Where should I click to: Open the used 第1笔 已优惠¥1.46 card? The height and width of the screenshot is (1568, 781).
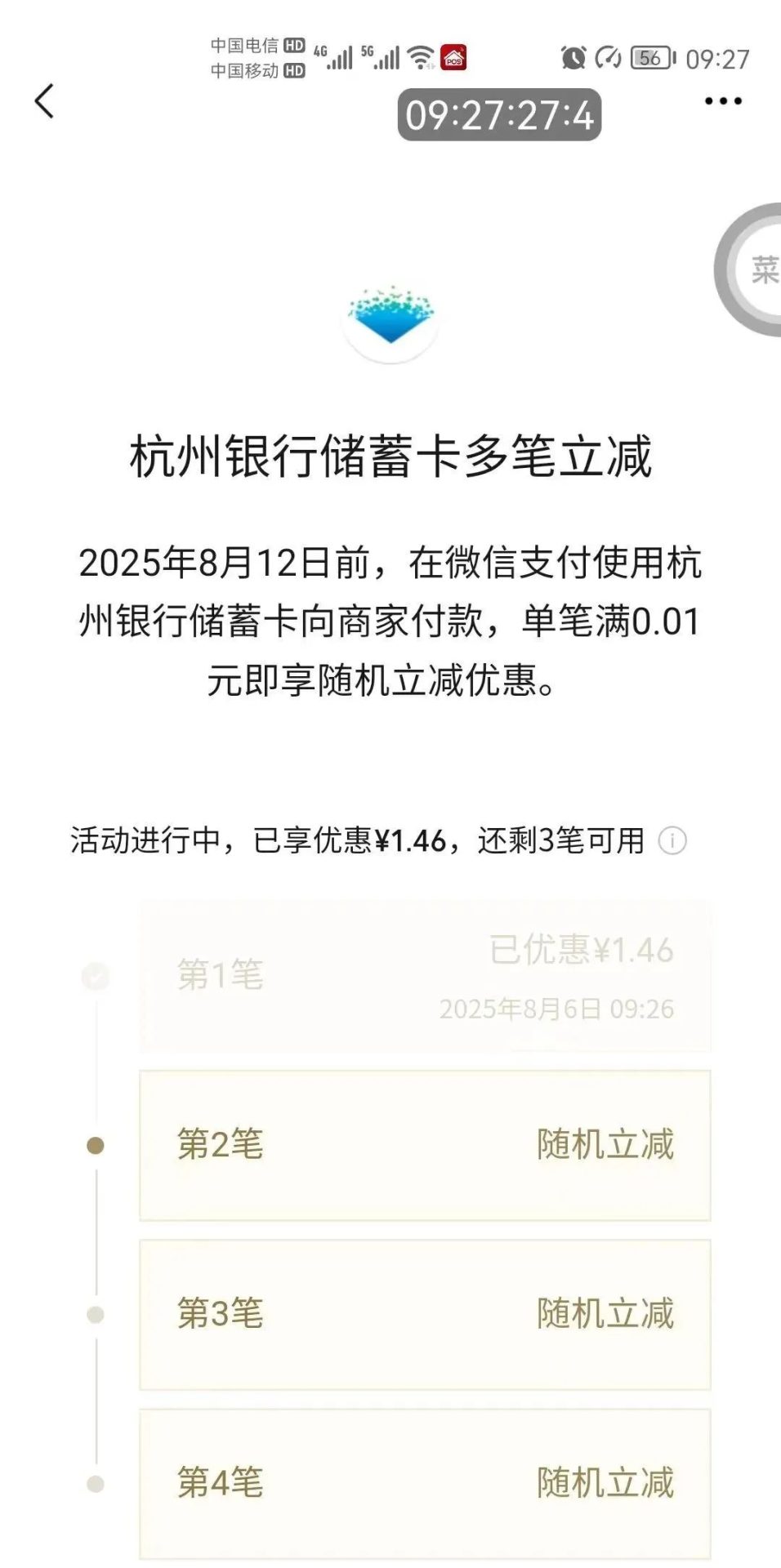click(x=425, y=976)
